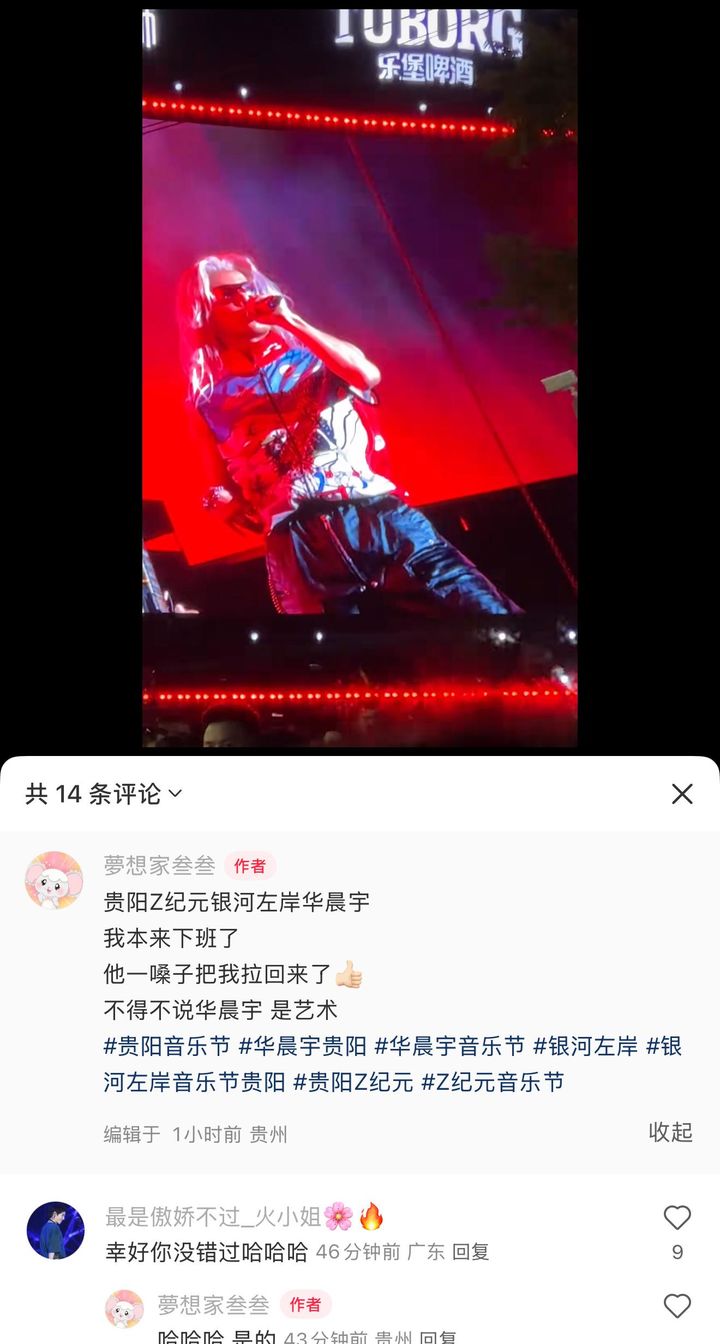Collapse the post description with 收起

click(670, 1132)
